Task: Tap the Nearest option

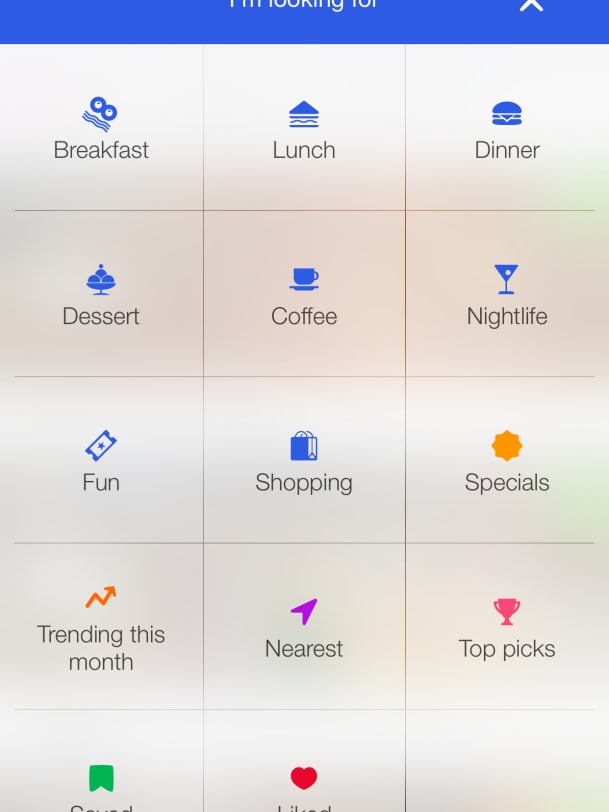Action: [x=304, y=628]
